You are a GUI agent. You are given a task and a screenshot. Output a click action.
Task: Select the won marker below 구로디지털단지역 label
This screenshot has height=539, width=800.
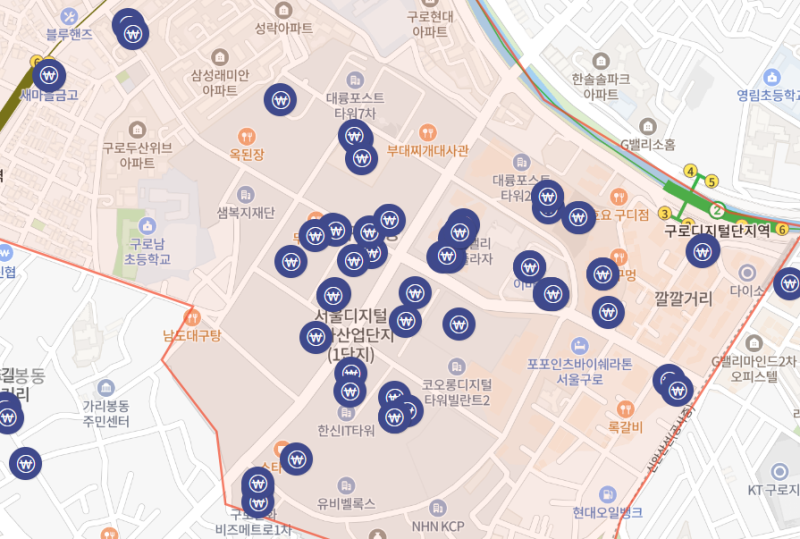tap(702, 251)
